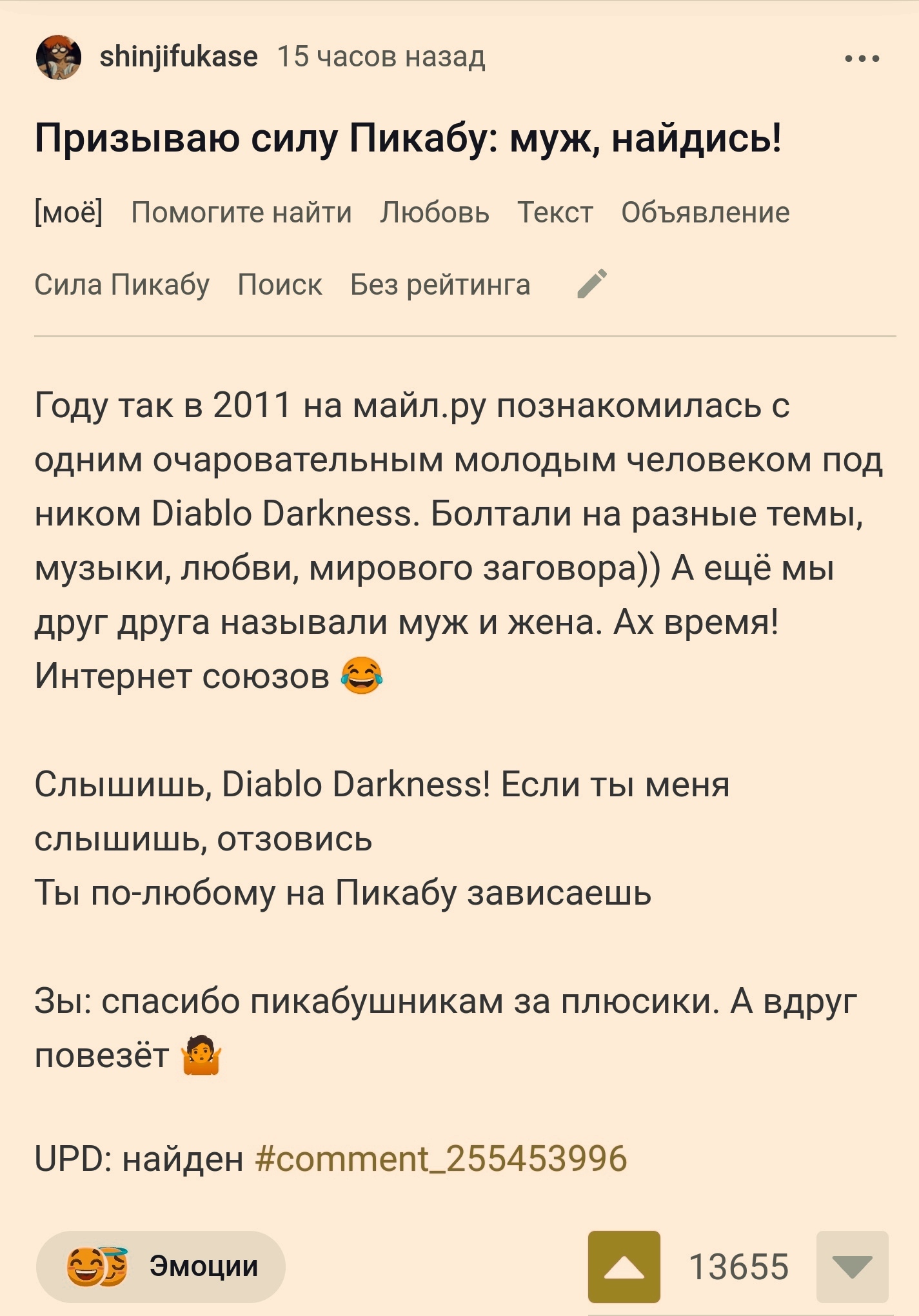
Task: Open the tag Без рейтинга
Action: (440, 284)
